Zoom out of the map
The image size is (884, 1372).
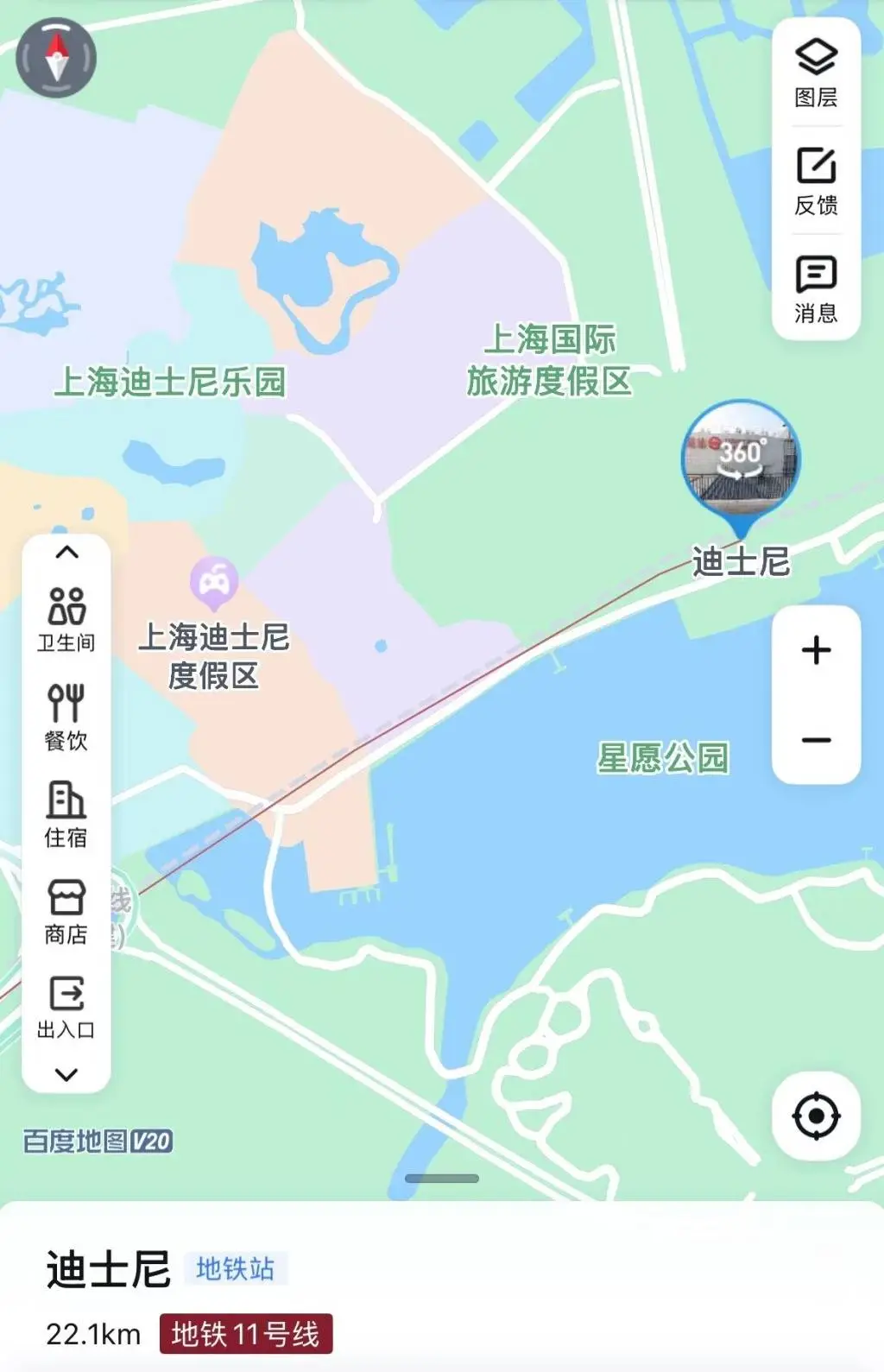pos(816,740)
